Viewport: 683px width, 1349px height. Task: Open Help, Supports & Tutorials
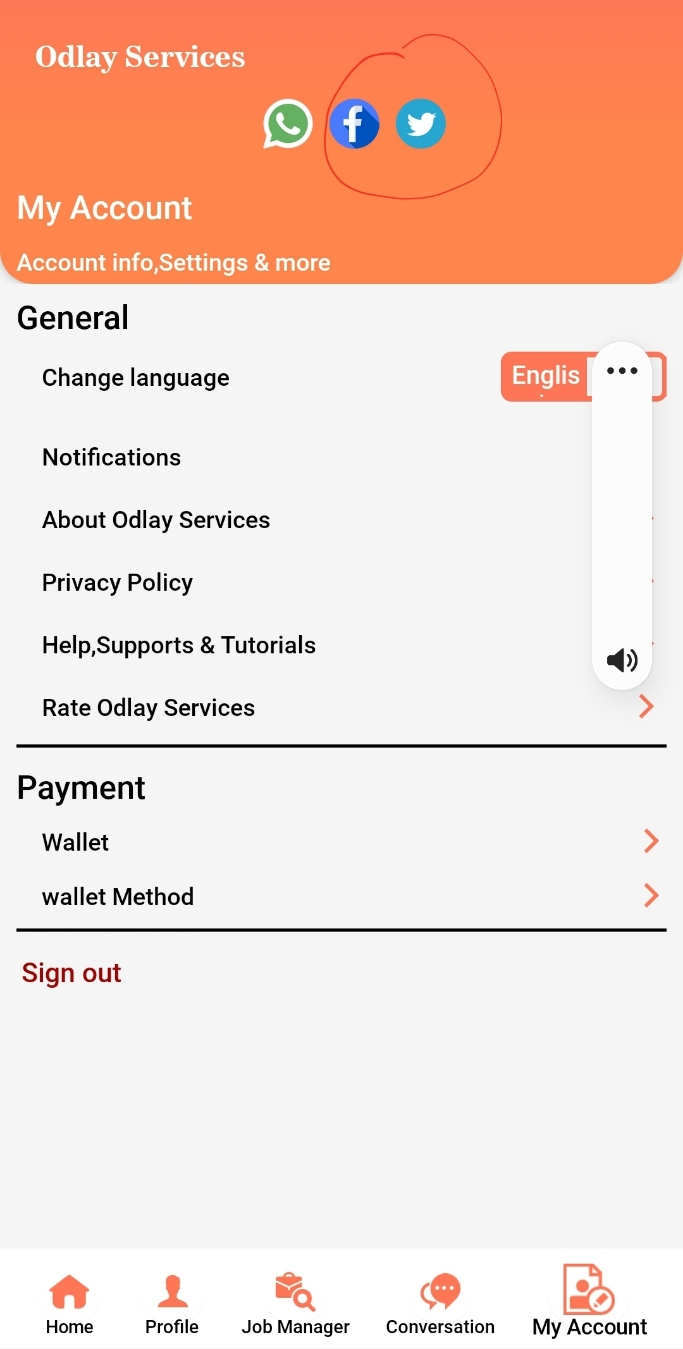[x=179, y=645]
